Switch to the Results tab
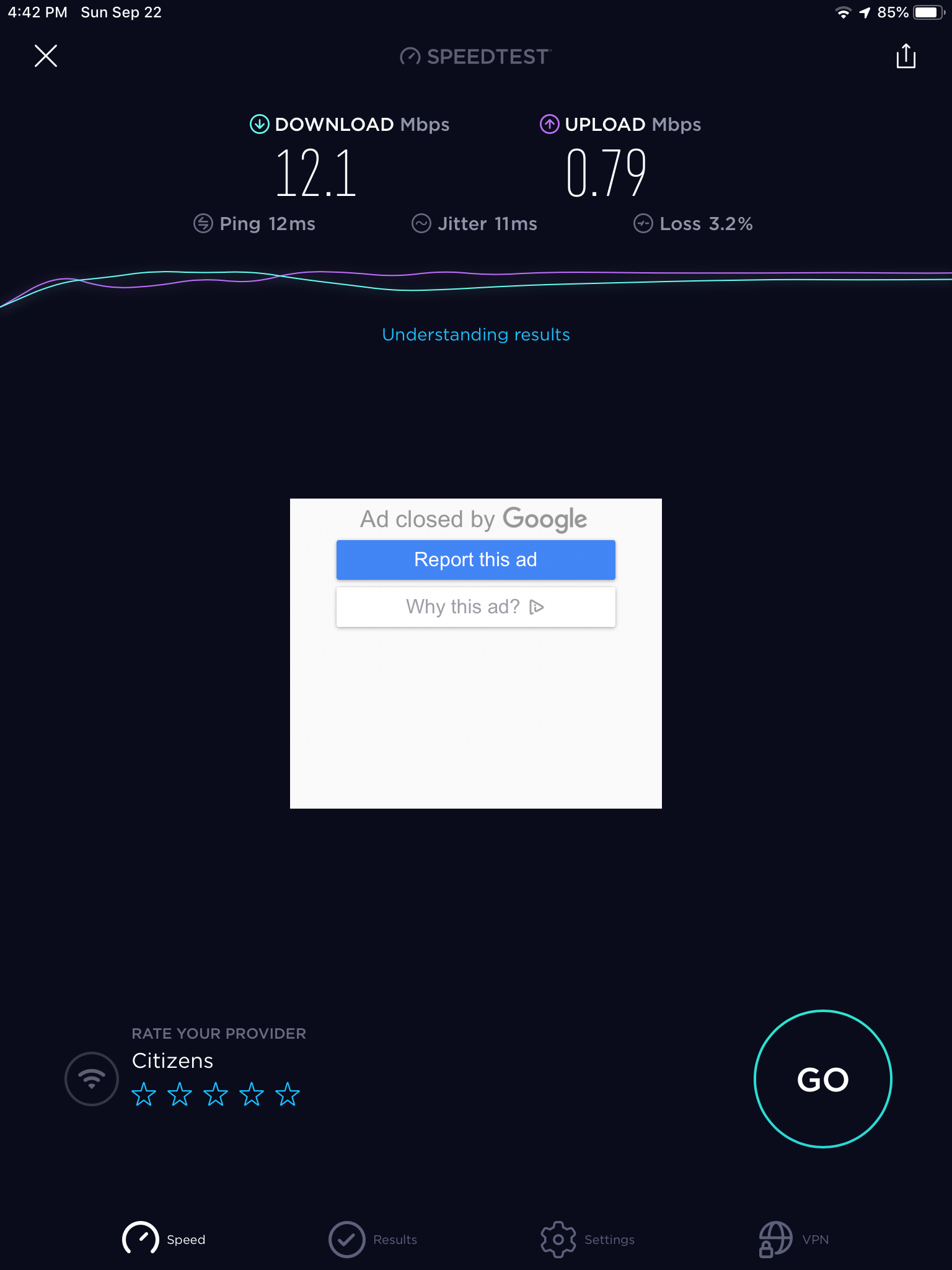The height and width of the screenshot is (1270, 952). [x=373, y=1239]
